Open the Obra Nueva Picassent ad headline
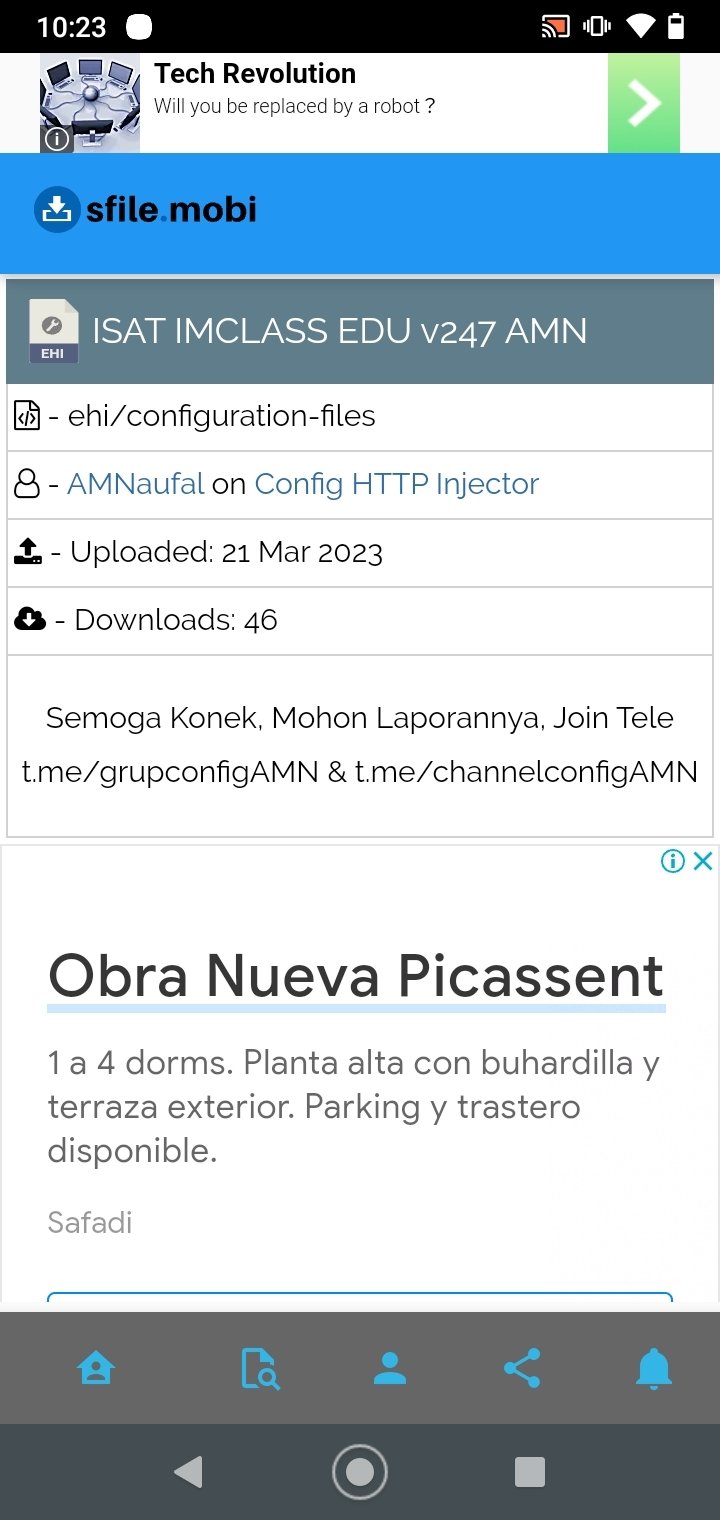Screen dimensions: 720x1520 (356, 976)
